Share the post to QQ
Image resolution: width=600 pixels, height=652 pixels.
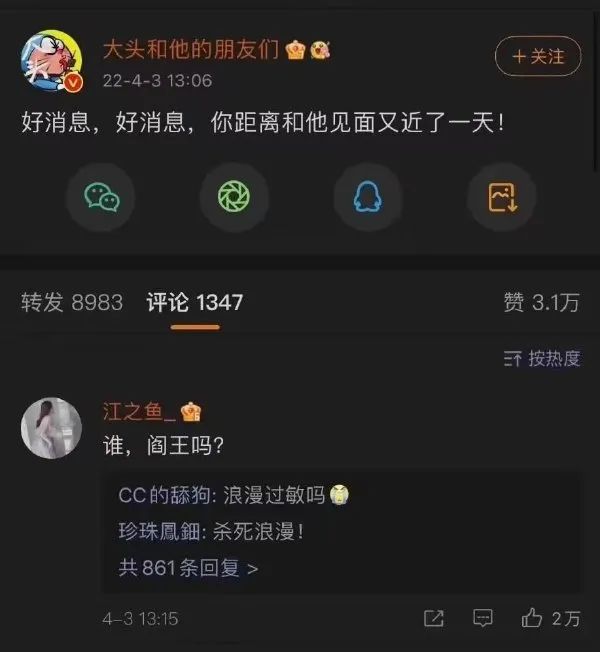pyautogui.click(x=367, y=197)
